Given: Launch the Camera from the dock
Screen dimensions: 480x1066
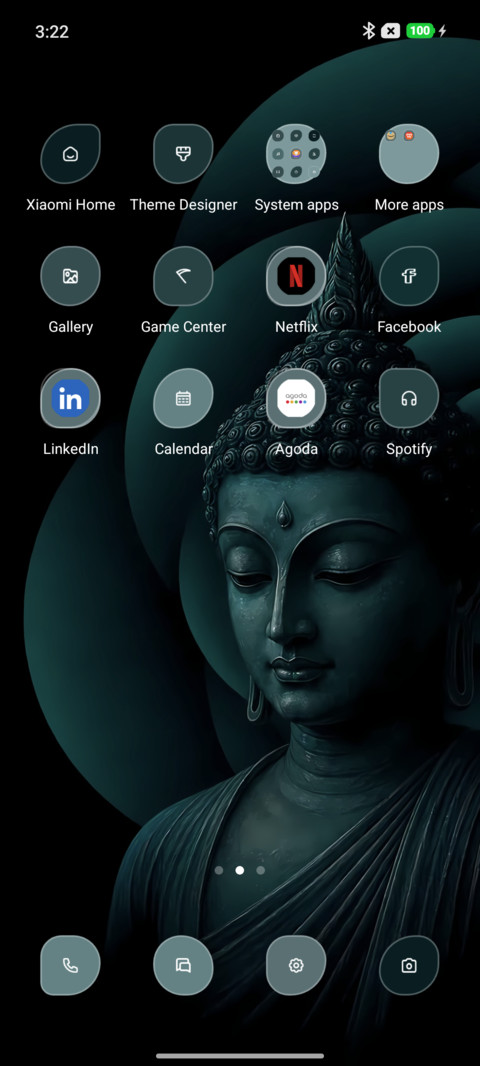Looking at the screenshot, I should (x=409, y=965).
